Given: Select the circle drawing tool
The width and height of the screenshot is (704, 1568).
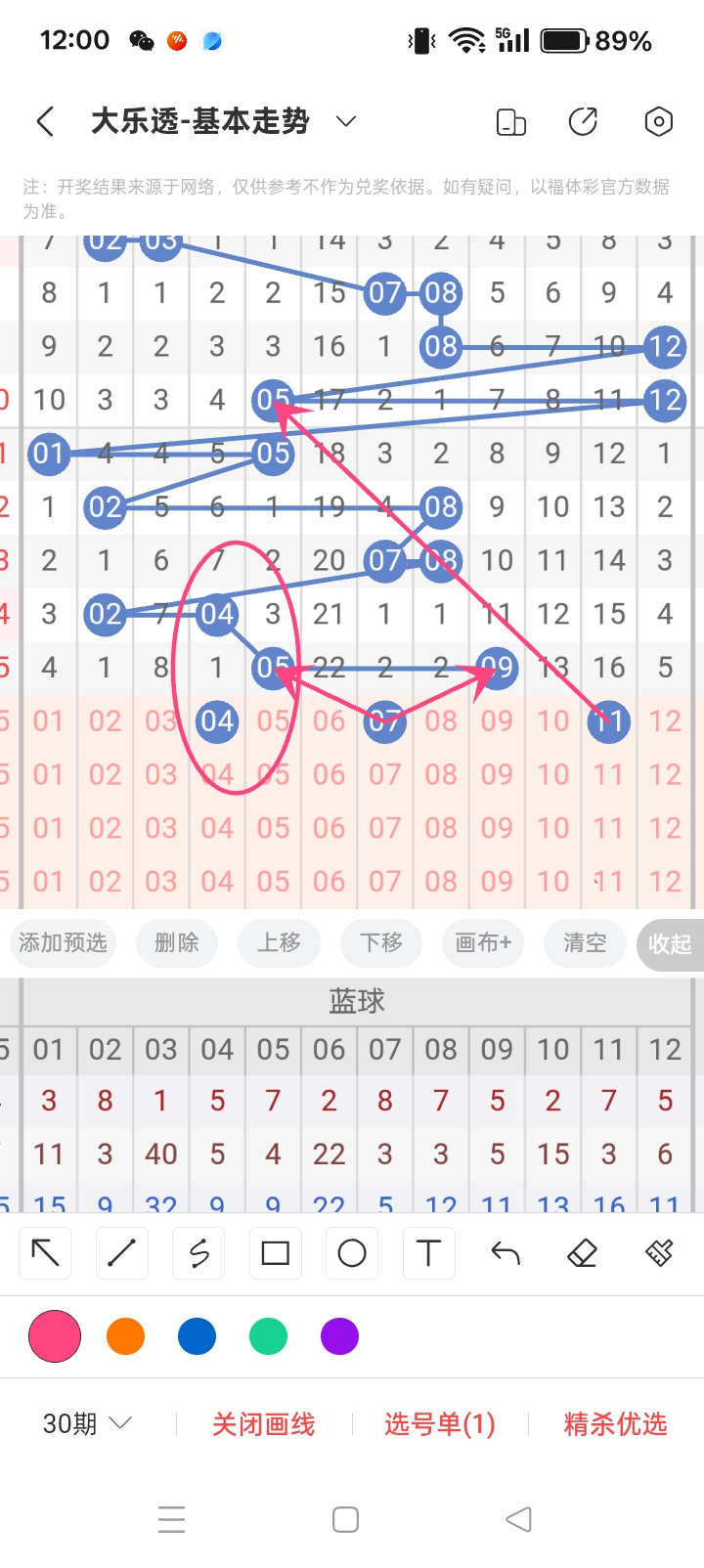Looking at the screenshot, I should (351, 1252).
